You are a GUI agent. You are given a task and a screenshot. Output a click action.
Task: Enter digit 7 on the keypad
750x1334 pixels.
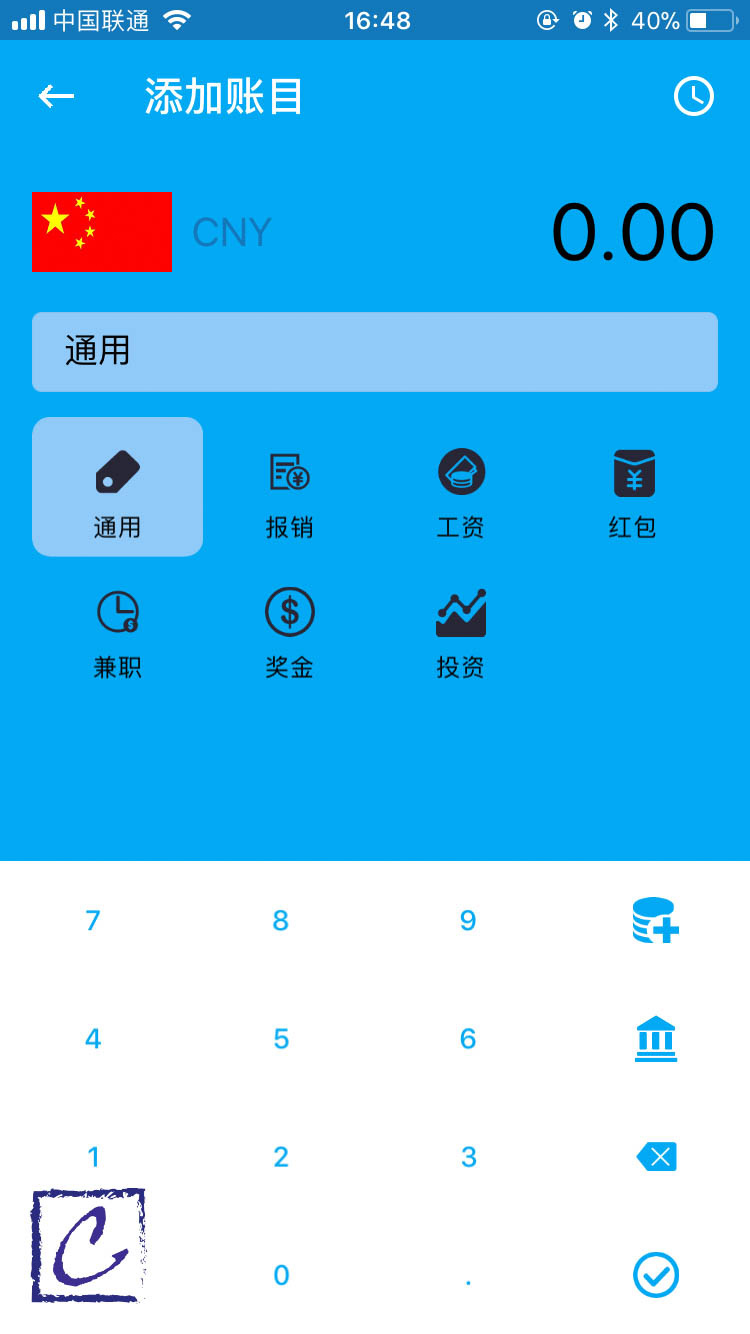click(x=93, y=920)
